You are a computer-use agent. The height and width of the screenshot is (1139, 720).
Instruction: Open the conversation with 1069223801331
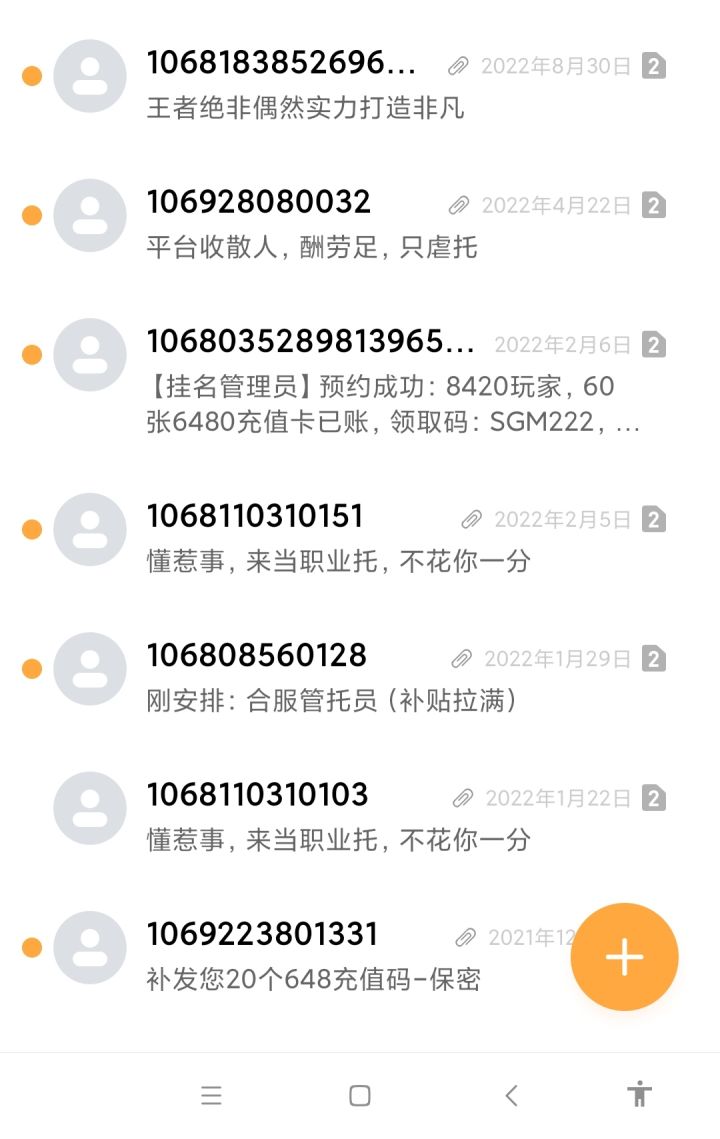(x=300, y=955)
